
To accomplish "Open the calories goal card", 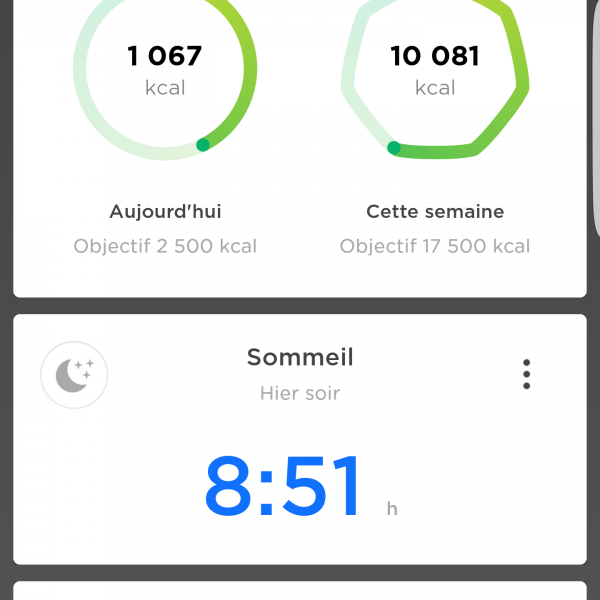I will point(298,150).
